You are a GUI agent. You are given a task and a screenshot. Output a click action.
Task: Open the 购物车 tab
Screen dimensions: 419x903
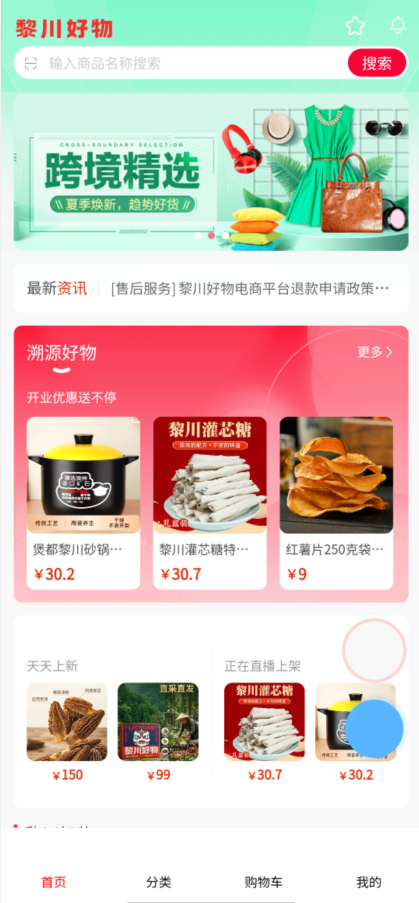264,882
